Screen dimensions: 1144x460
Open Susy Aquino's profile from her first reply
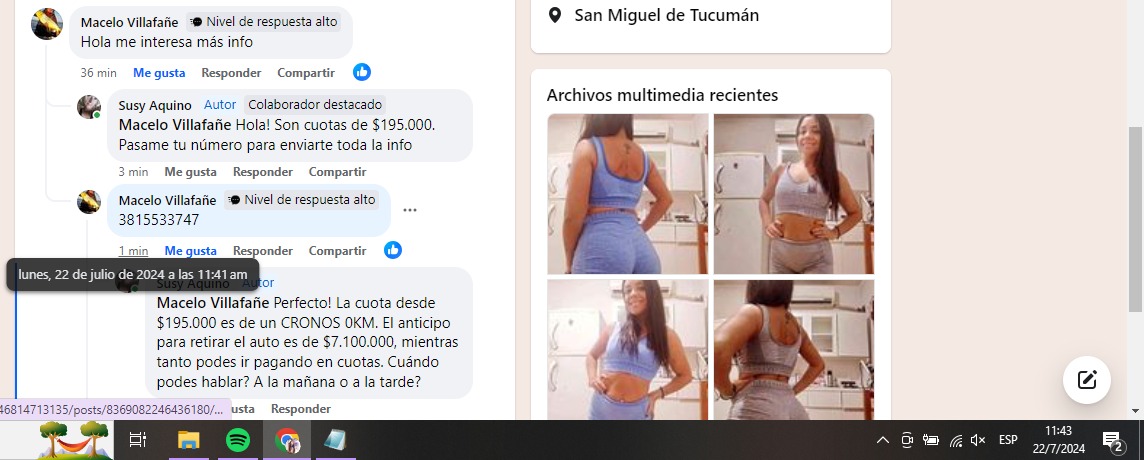click(x=155, y=105)
